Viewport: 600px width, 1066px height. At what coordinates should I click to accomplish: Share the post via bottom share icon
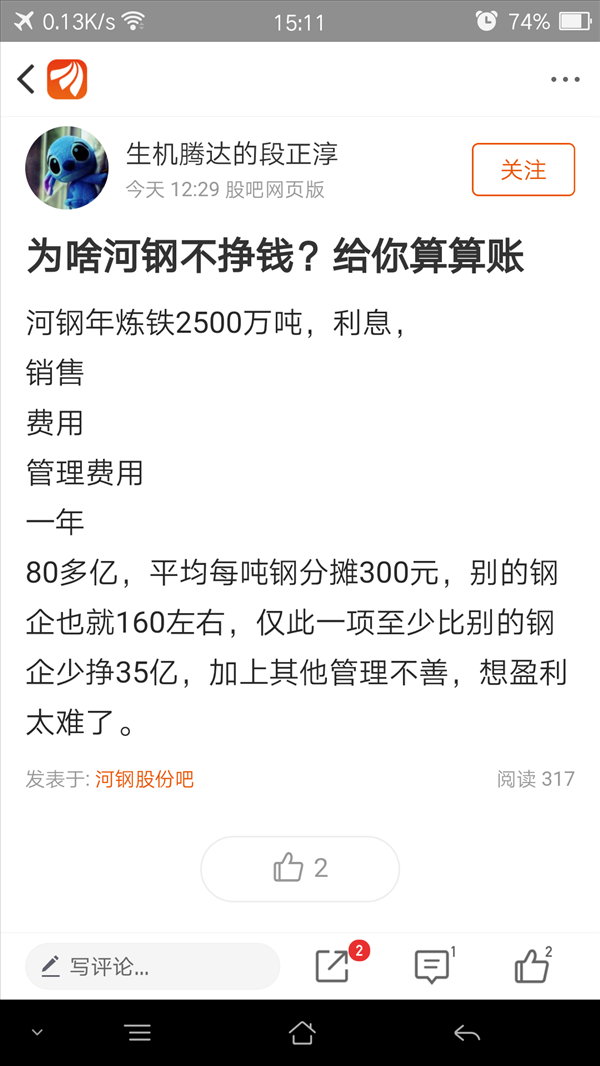point(333,966)
